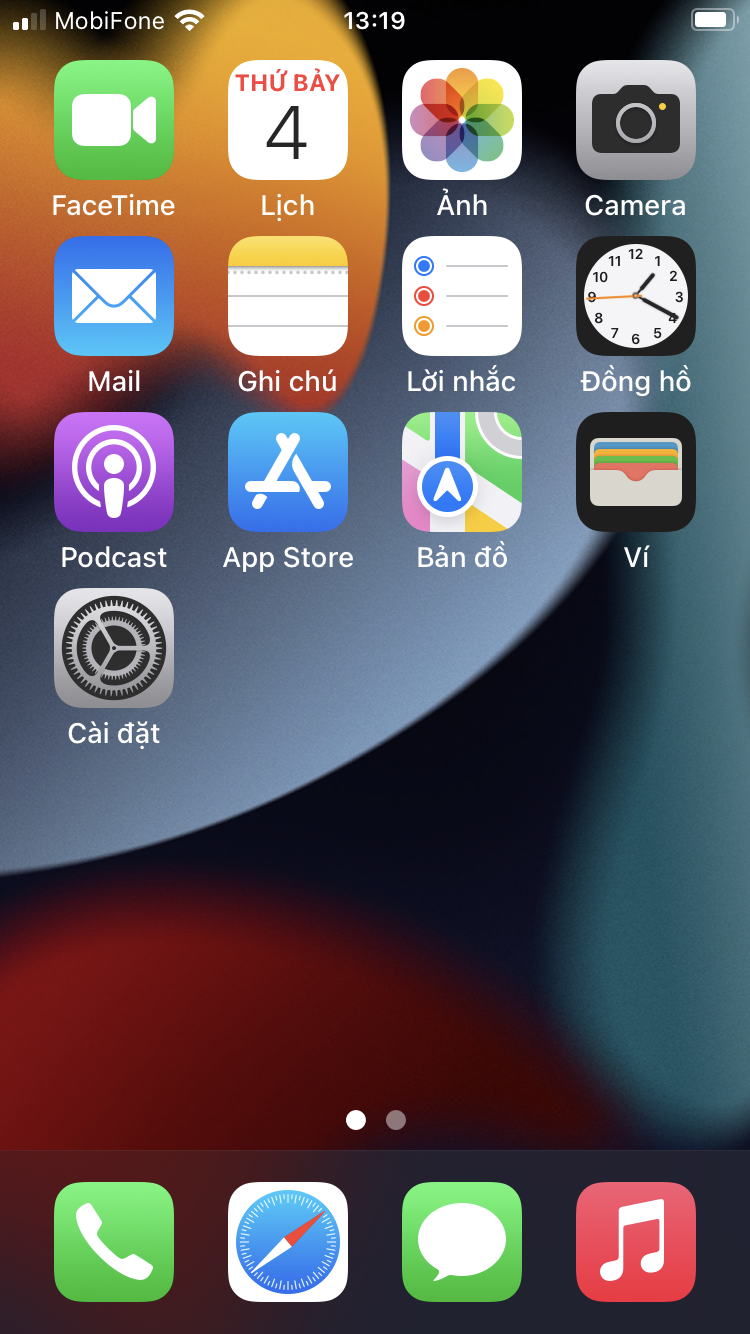This screenshot has height=1334, width=750.
Task: Launch the Lịch calendar app
Action: 288,120
